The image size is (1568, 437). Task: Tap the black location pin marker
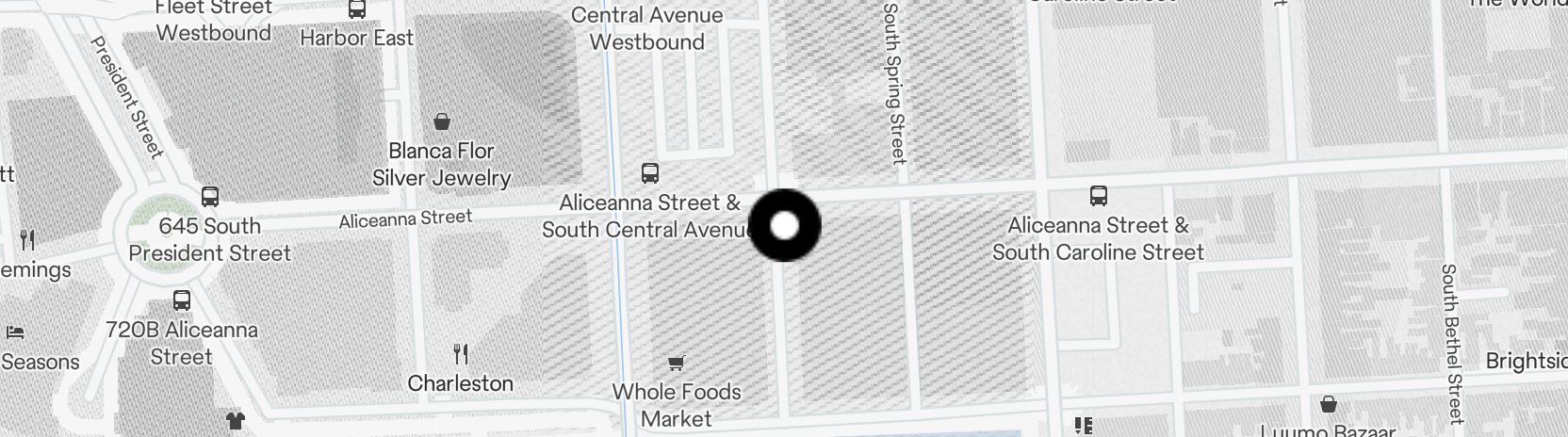(x=784, y=225)
